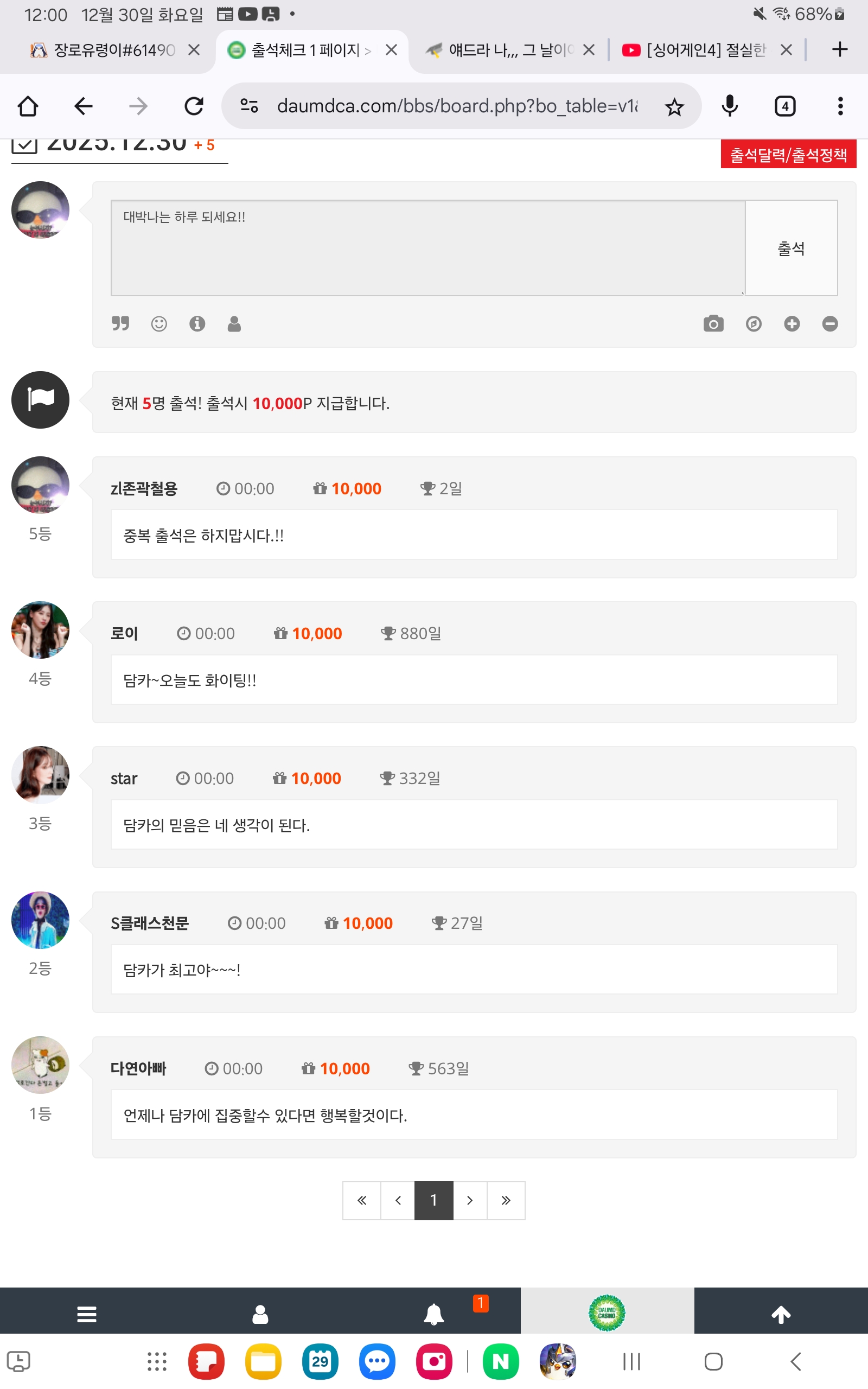
Task: Go to the device home screen
Action: click(x=713, y=1361)
